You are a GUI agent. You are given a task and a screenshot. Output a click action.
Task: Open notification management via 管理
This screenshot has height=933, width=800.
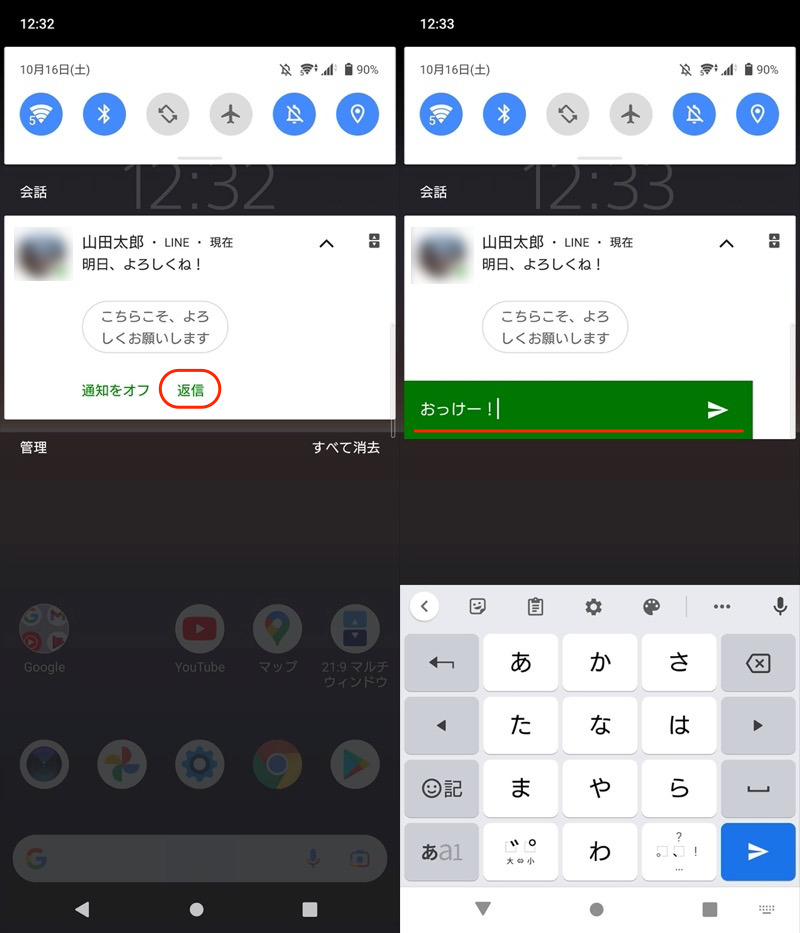(34, 448)
